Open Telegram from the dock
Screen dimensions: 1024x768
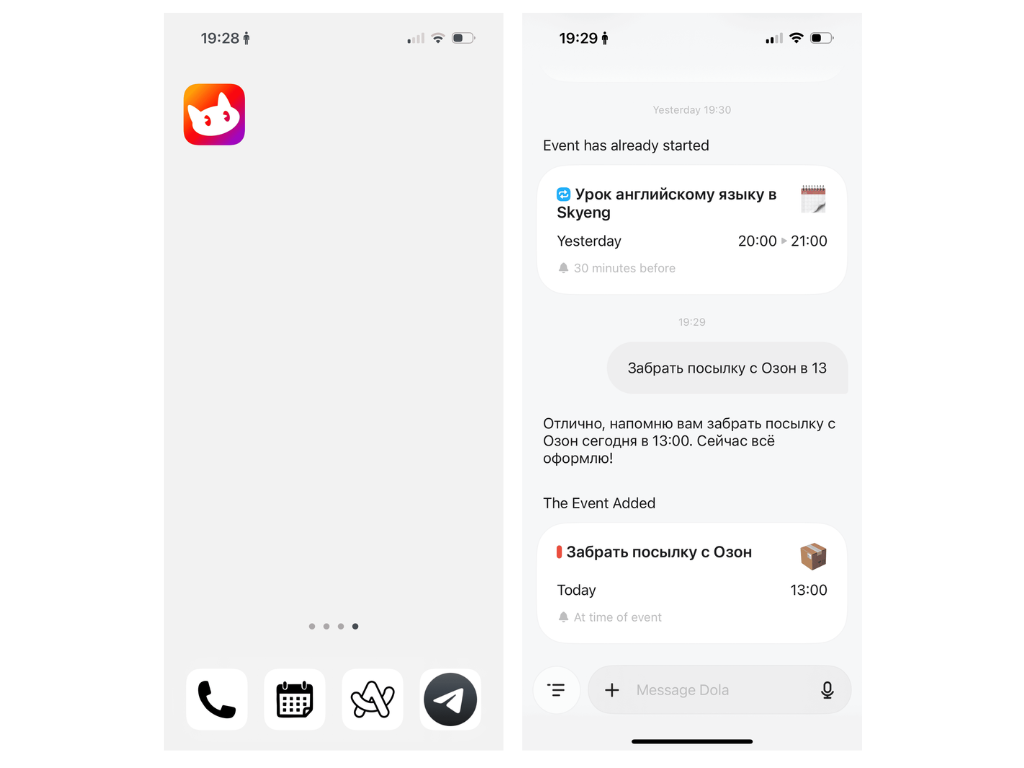[450, 699]
